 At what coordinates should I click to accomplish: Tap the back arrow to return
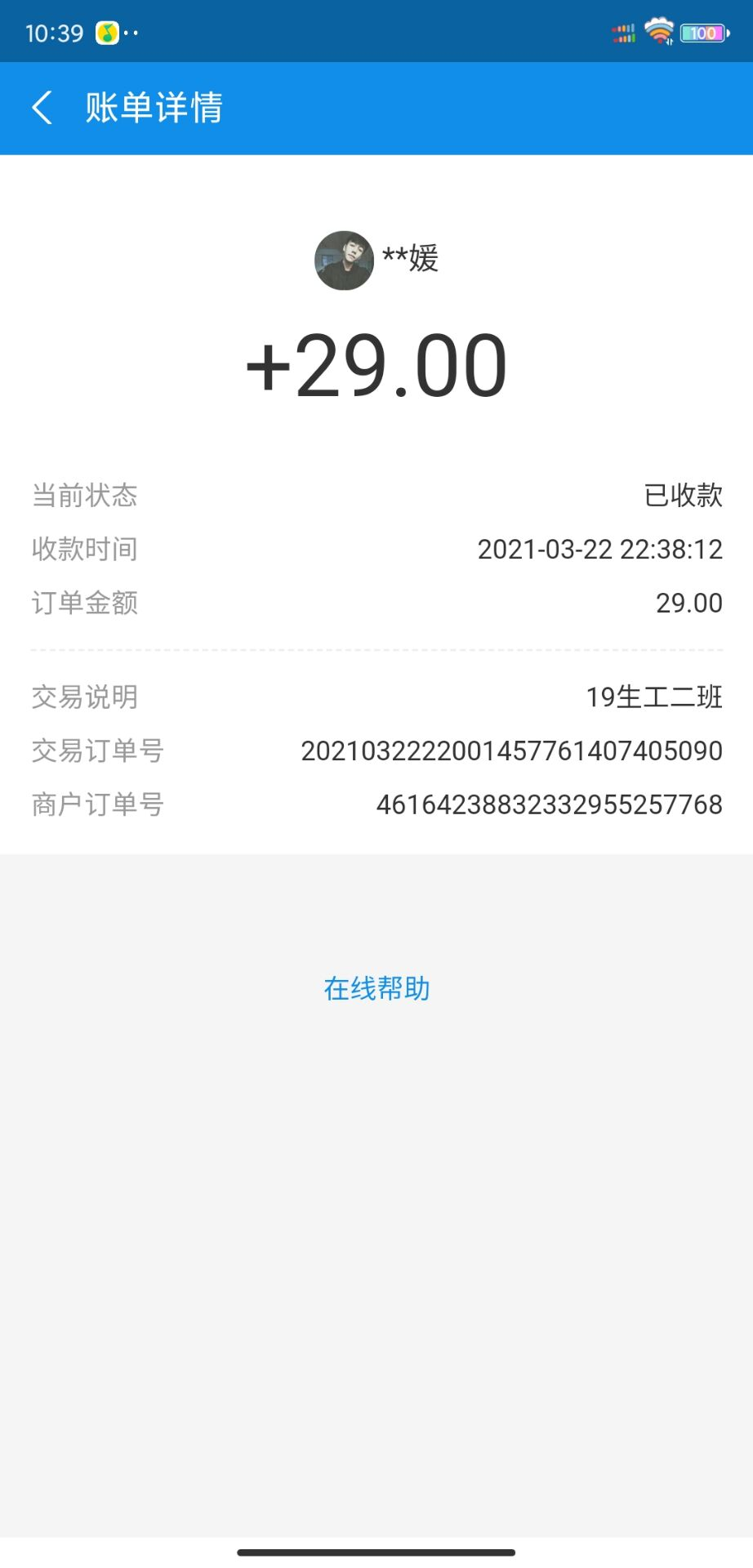[42, 108]
